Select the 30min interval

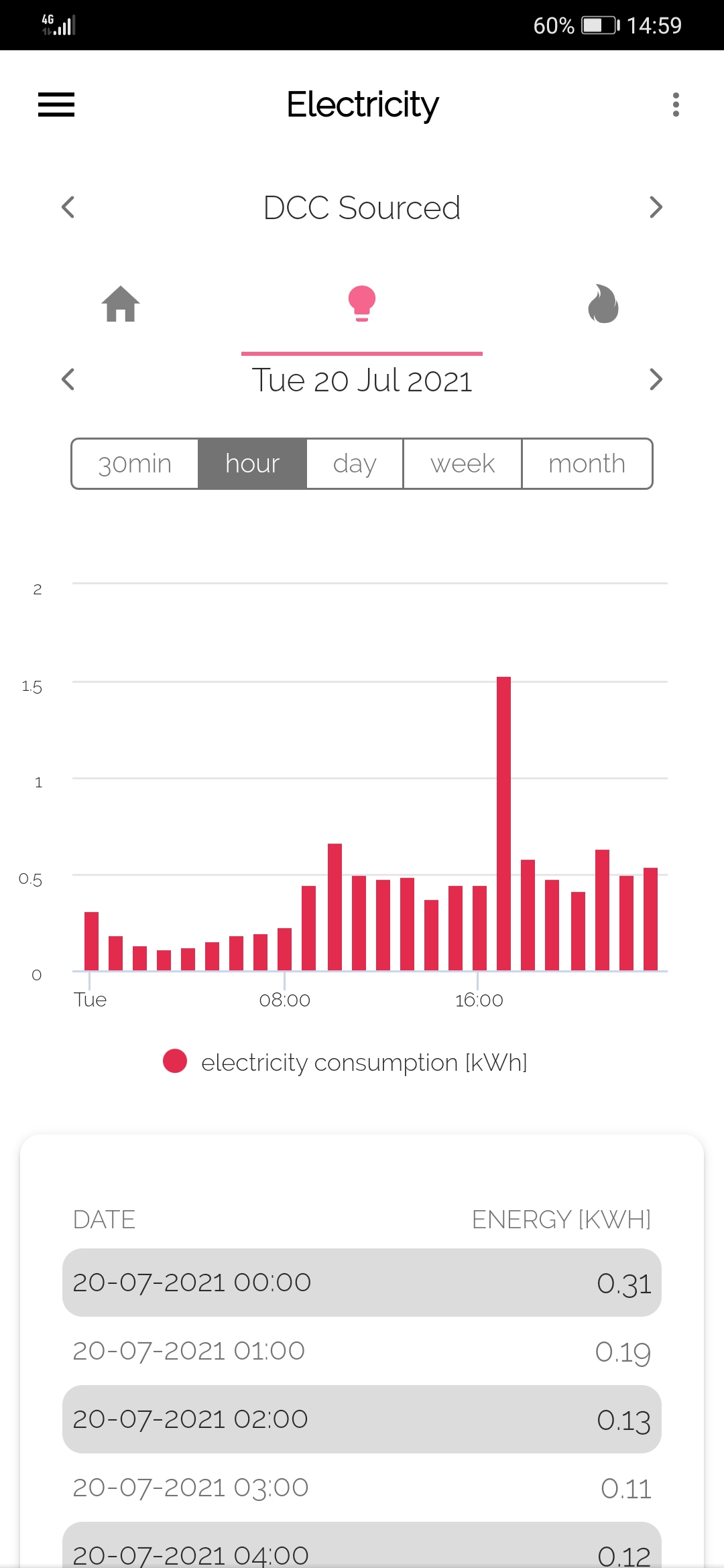point(135,464)
